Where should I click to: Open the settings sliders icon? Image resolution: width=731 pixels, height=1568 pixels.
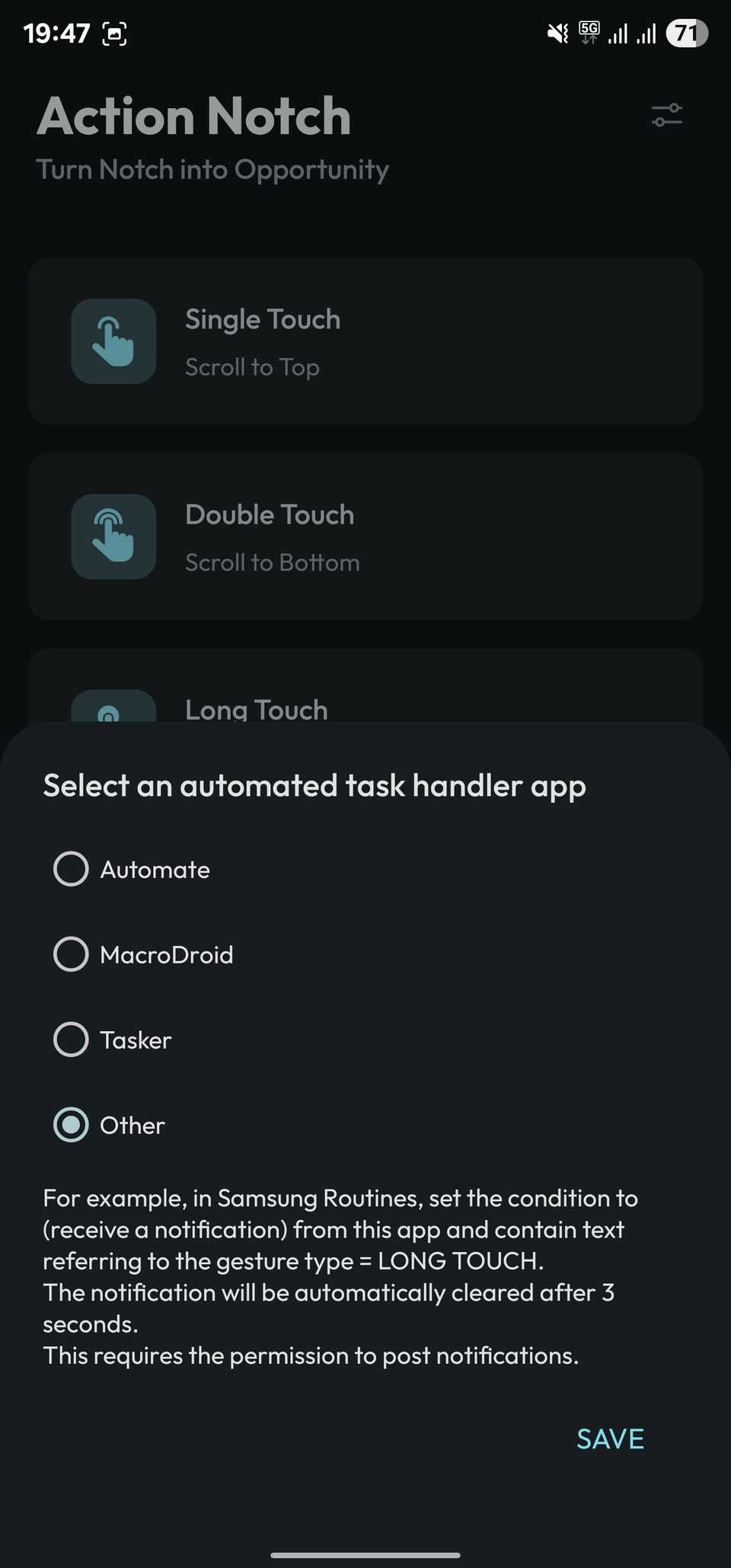pos(666,116)
